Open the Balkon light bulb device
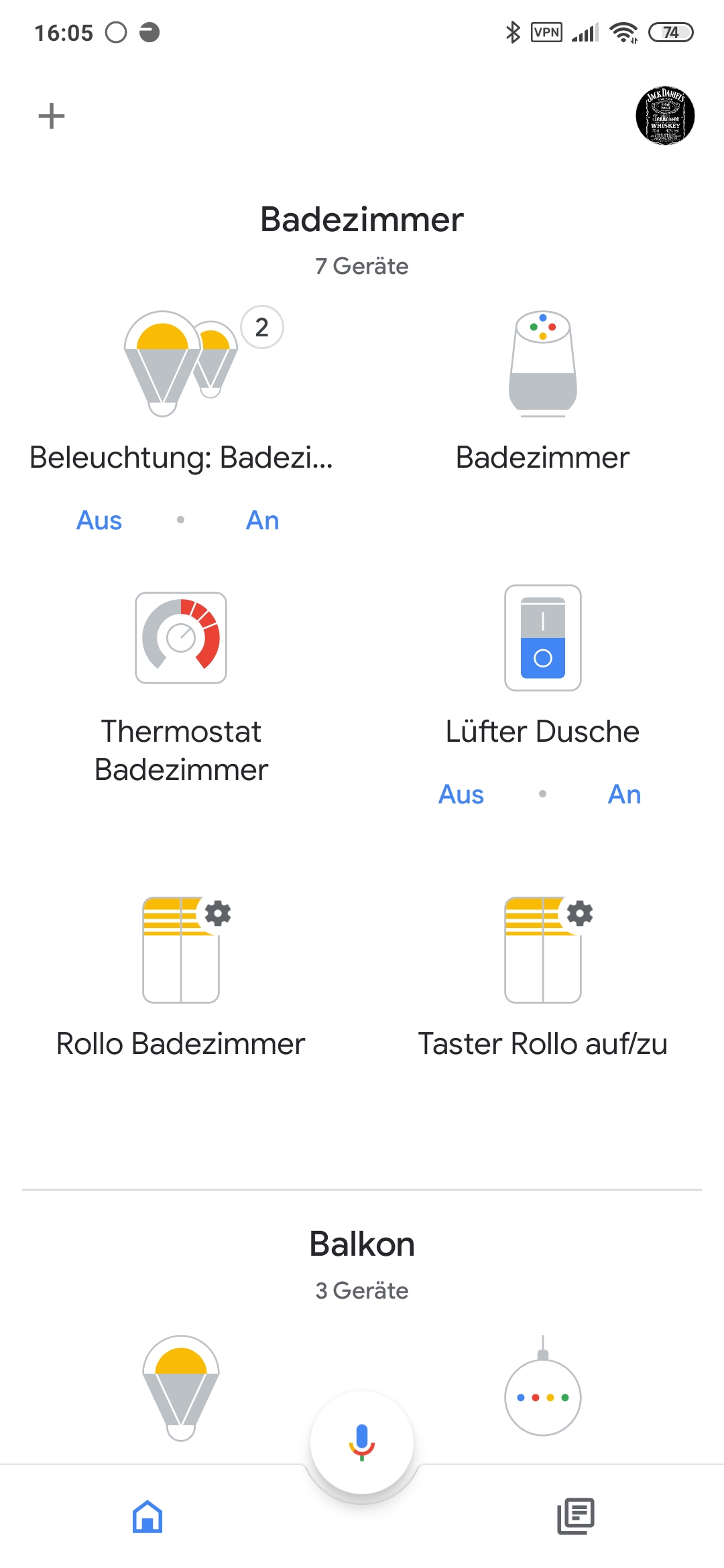 pos(181,1387)
